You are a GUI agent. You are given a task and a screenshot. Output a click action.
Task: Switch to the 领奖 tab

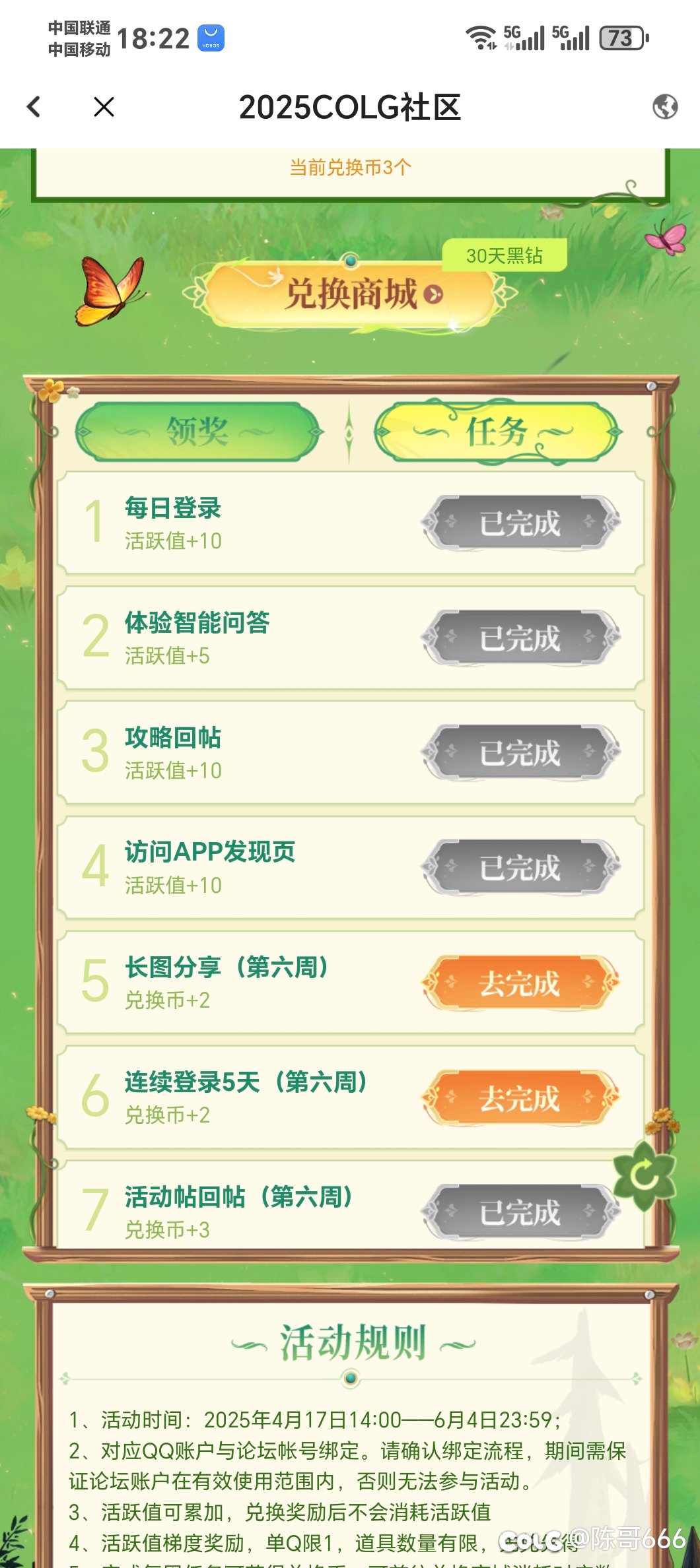(x=198, y=432)
